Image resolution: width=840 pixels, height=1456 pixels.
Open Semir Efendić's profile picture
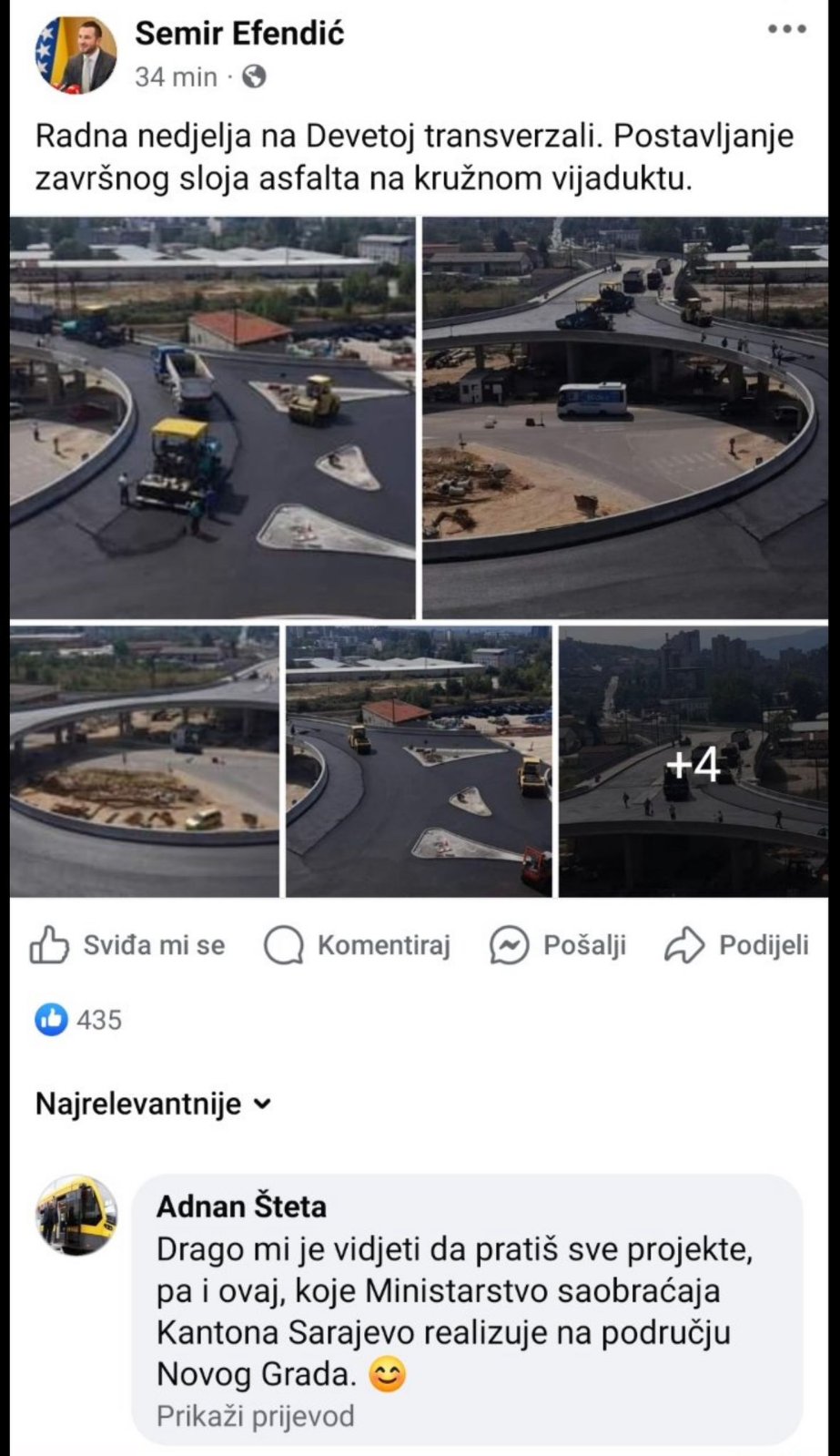pos(76,55)
